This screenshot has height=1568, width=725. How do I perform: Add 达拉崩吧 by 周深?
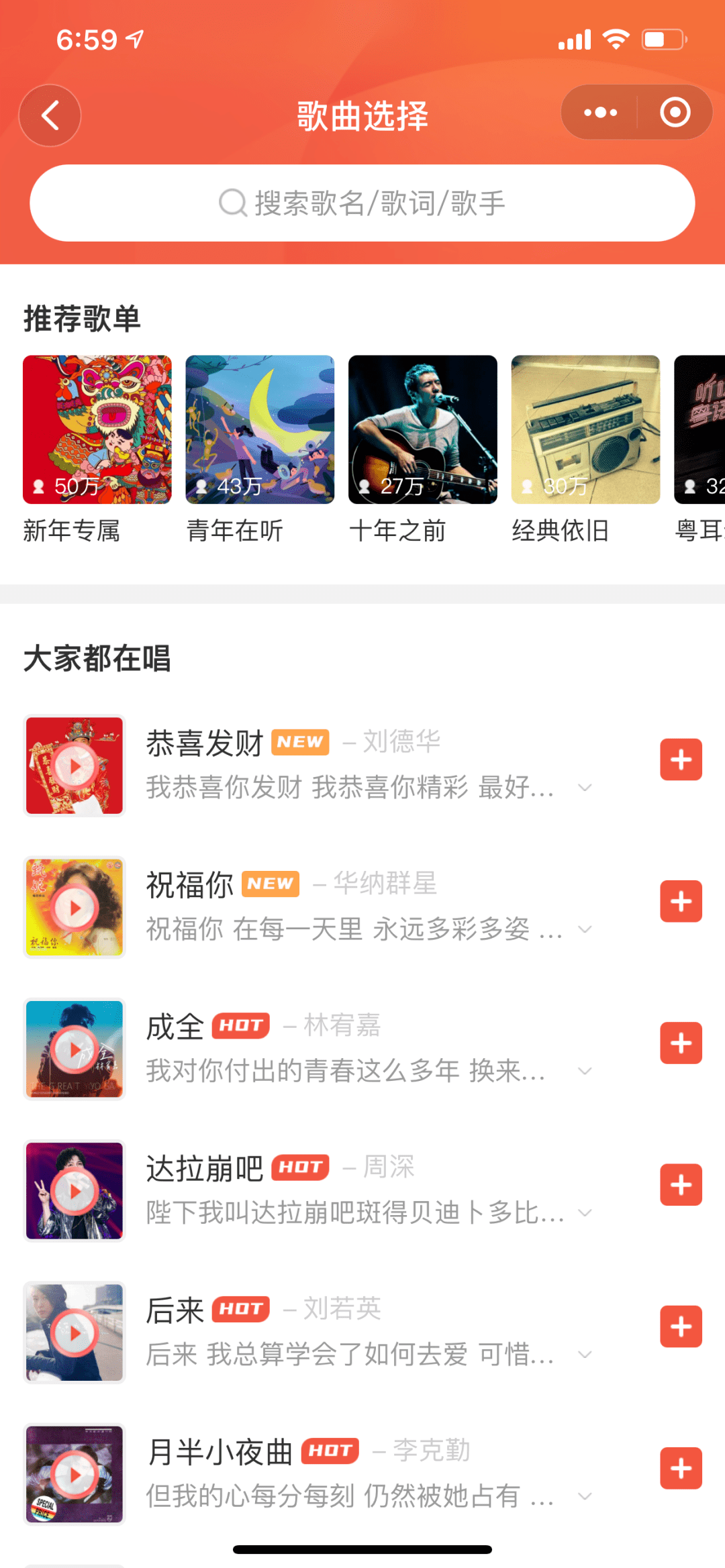pos(681,1184)
